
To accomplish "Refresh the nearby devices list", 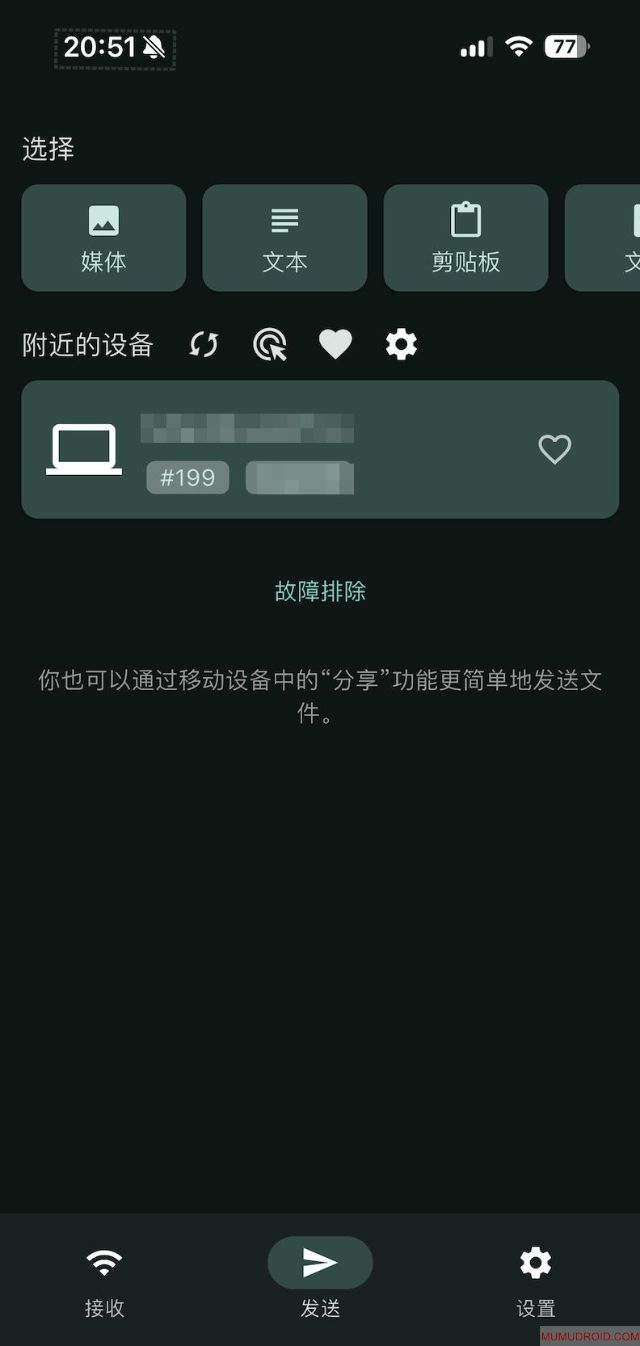I will [x=204, y=345].
